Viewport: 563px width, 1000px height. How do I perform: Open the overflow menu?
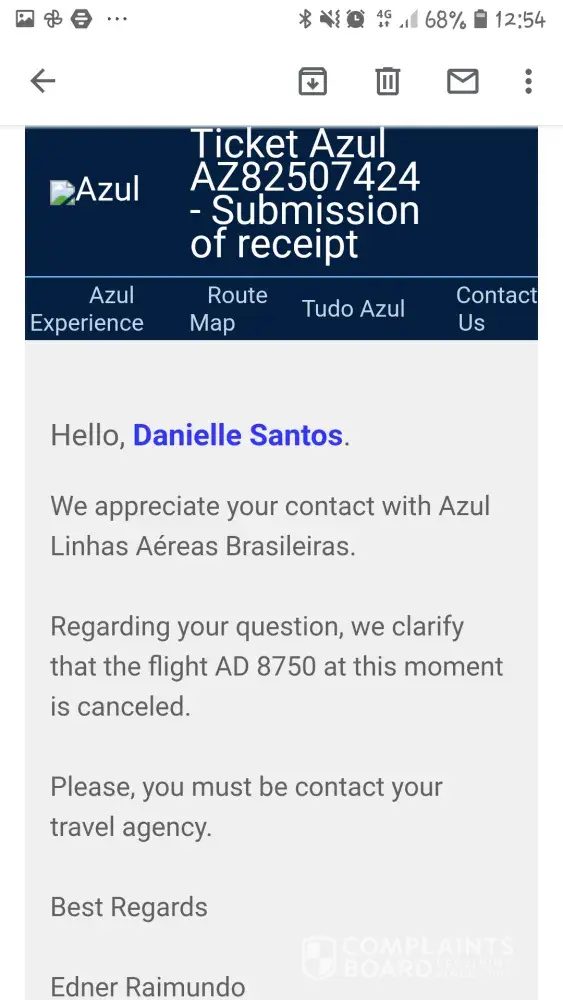pos(528,81)
